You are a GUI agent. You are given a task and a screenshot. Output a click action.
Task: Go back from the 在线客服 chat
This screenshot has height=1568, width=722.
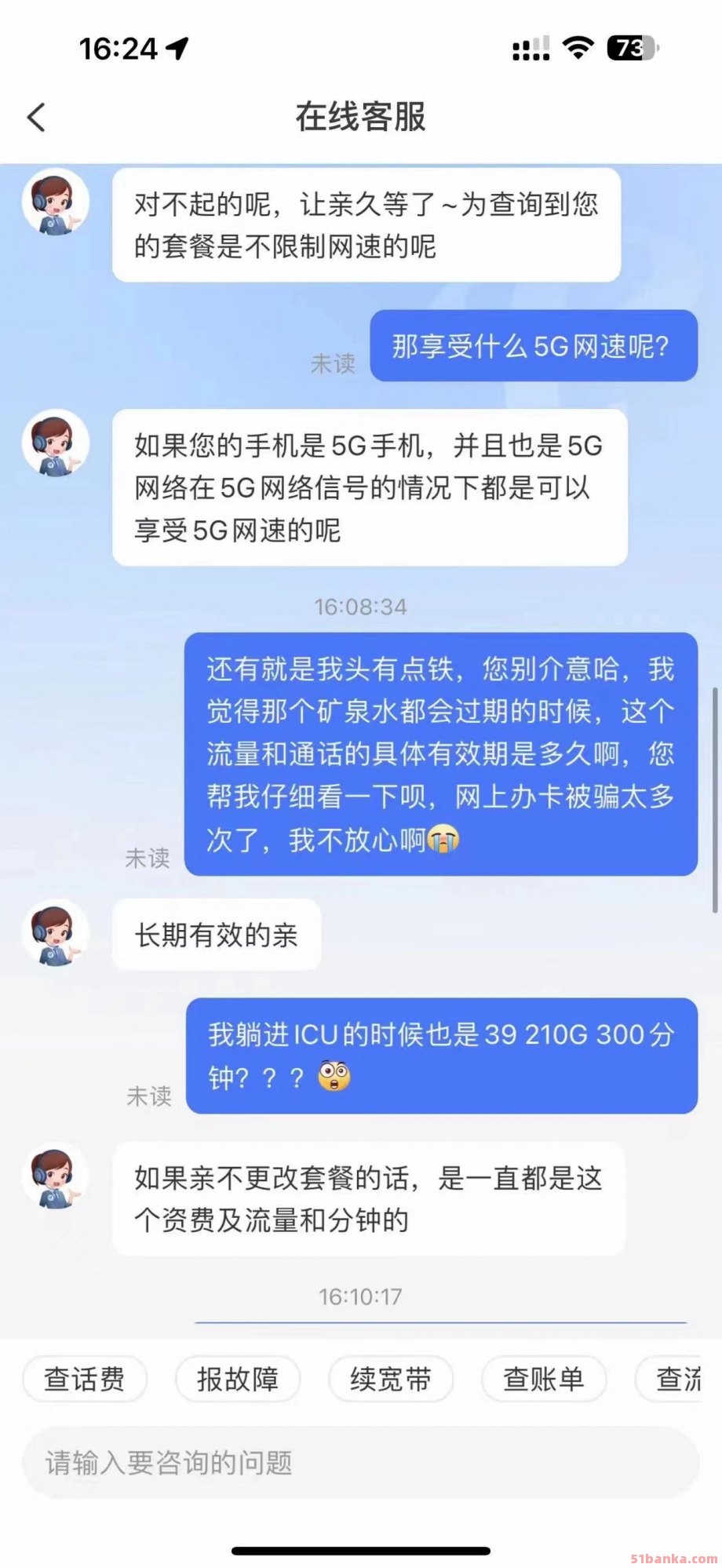(x=36, y=118)
